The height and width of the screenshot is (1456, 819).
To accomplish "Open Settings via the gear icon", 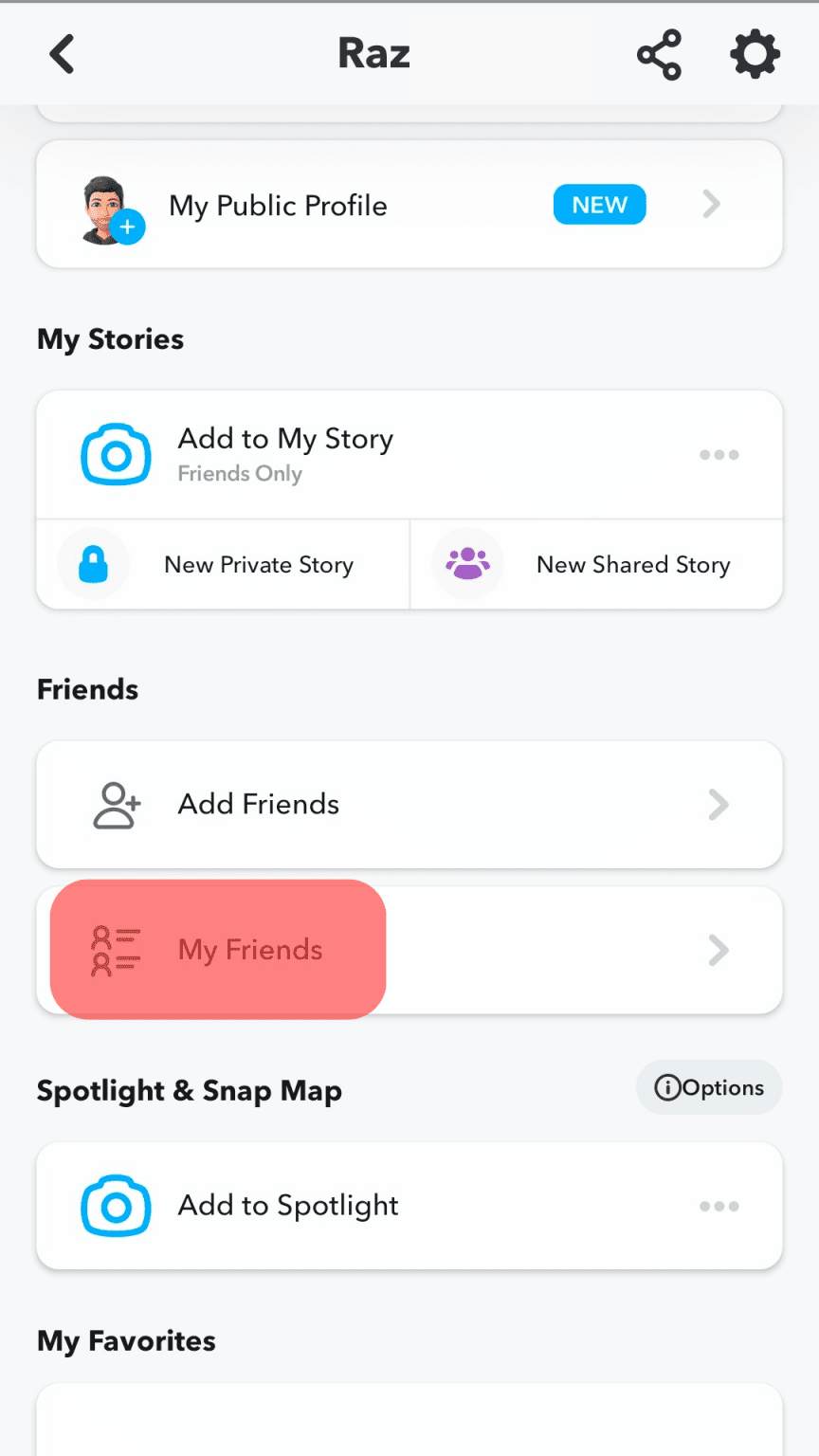I will (x=755, y=54).
